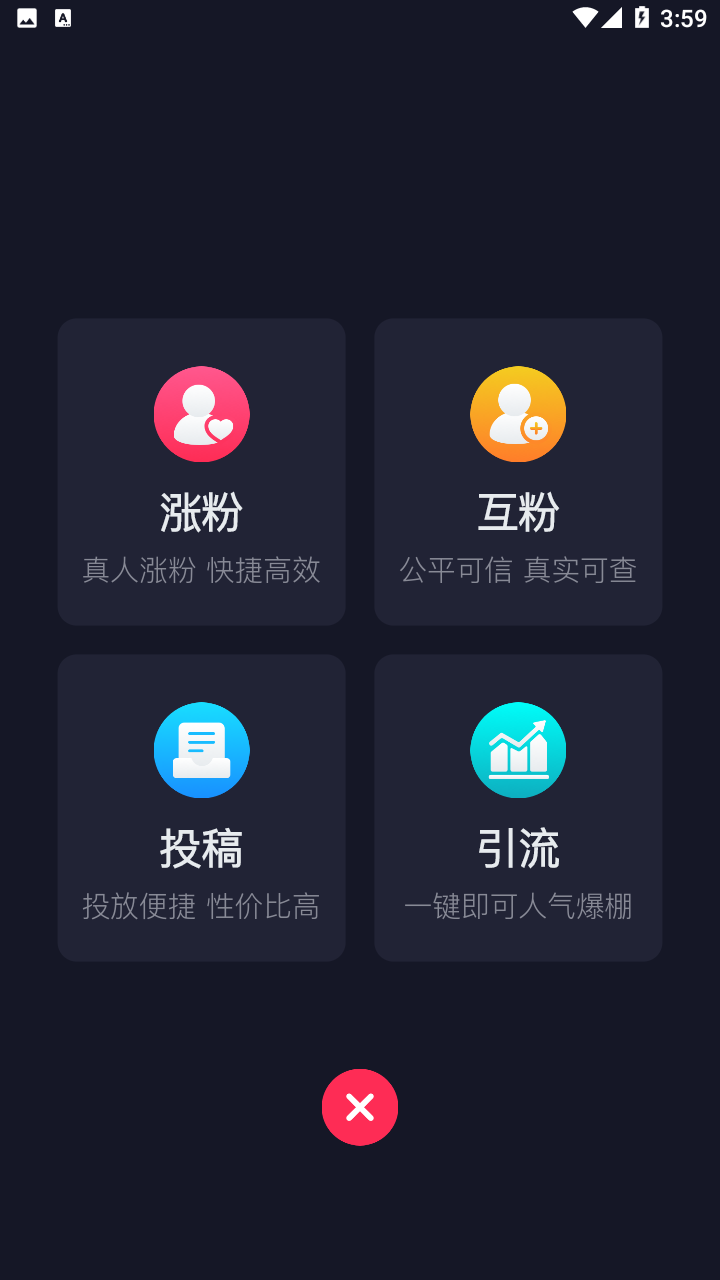Open the 引流 traffic card

518,807
